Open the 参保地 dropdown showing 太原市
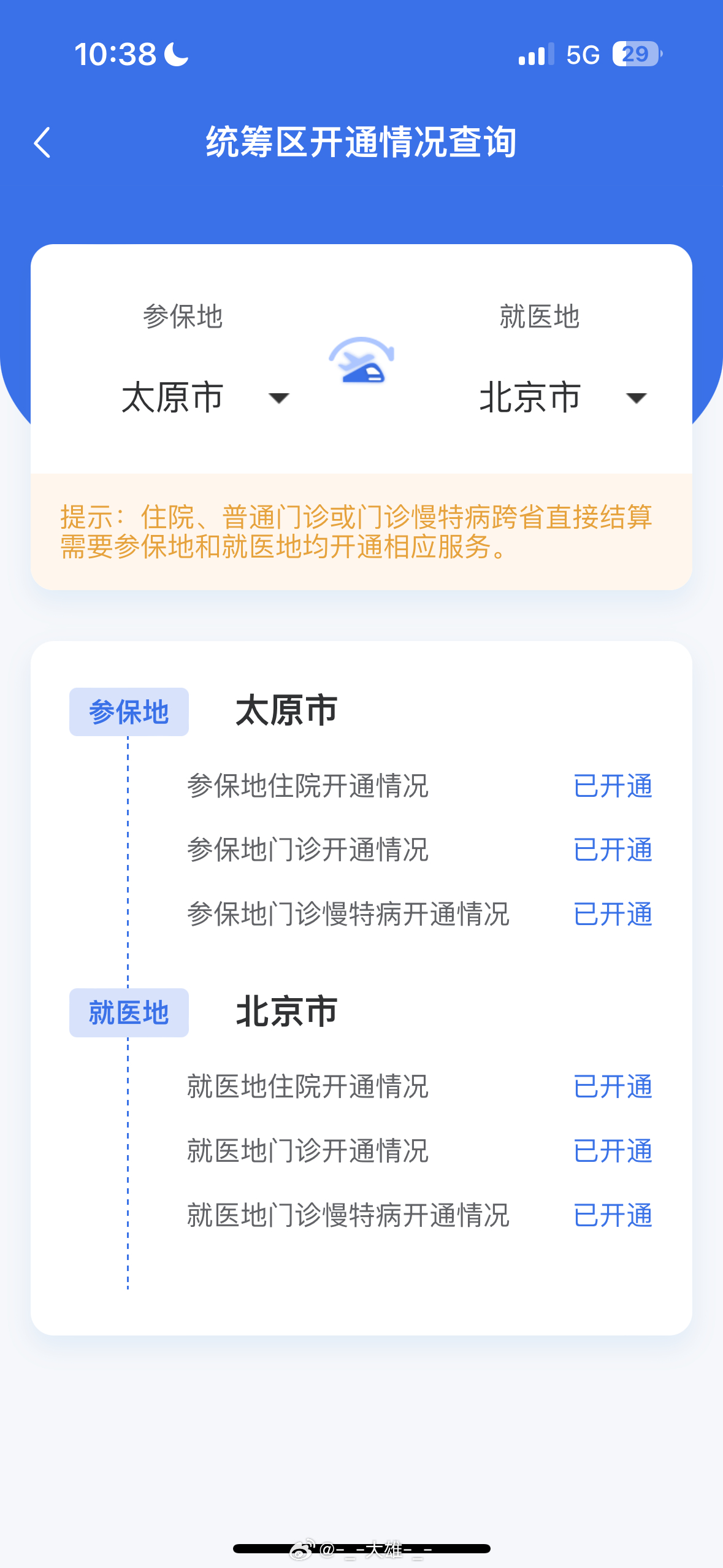This screenshot has height=1568, width=723. 205,398
